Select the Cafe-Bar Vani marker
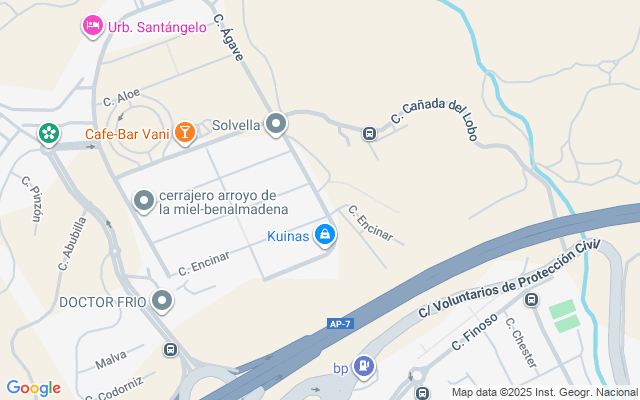Image resolution: width=640 pixels, height=400 pixels. pos(185,133)
